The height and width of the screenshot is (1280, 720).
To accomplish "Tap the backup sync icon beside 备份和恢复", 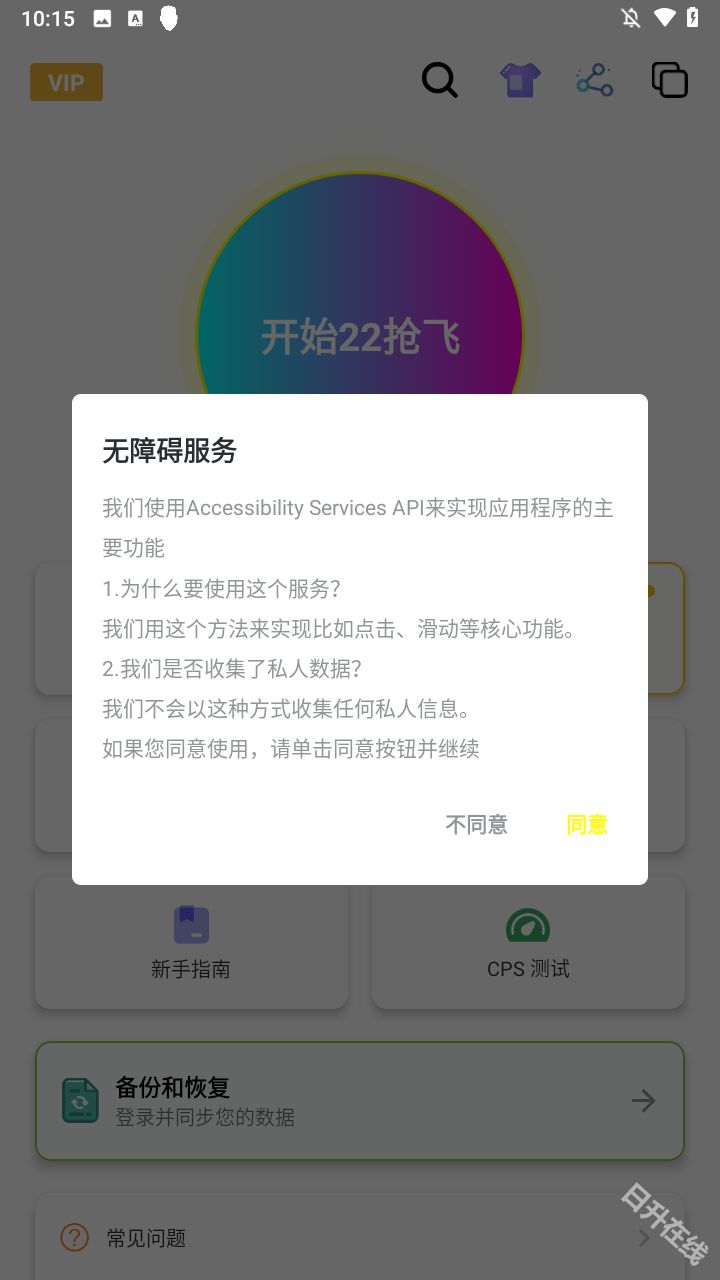I will [80, 1100].
